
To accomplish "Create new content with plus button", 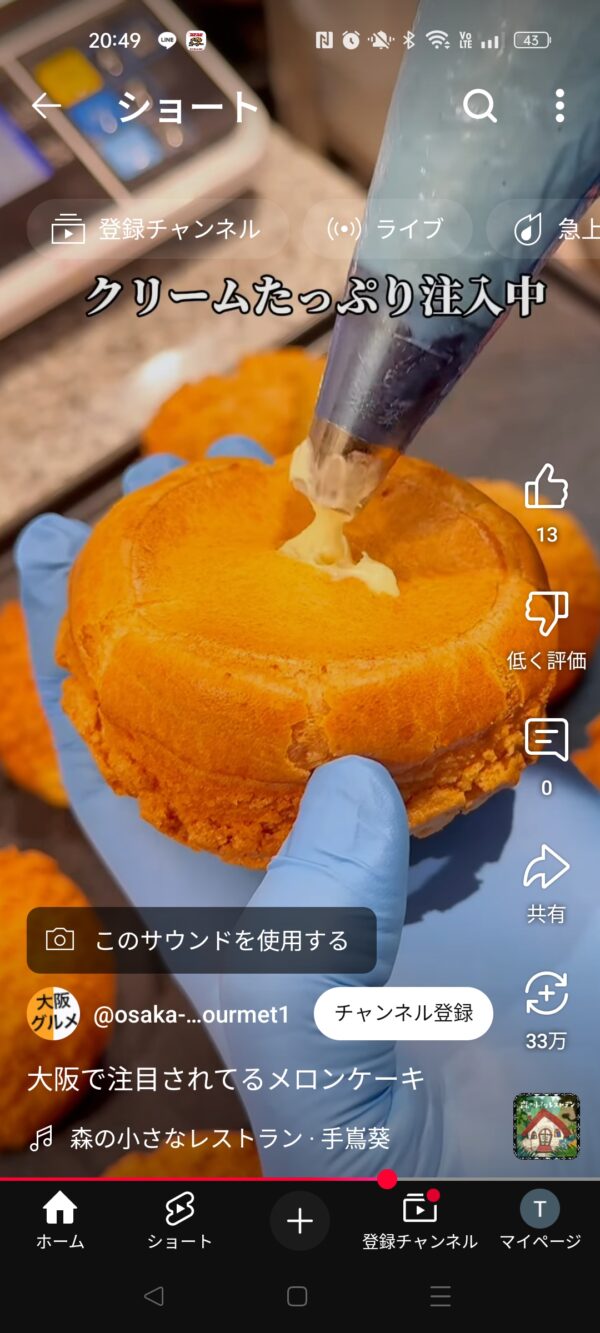I will point(300,1221).
